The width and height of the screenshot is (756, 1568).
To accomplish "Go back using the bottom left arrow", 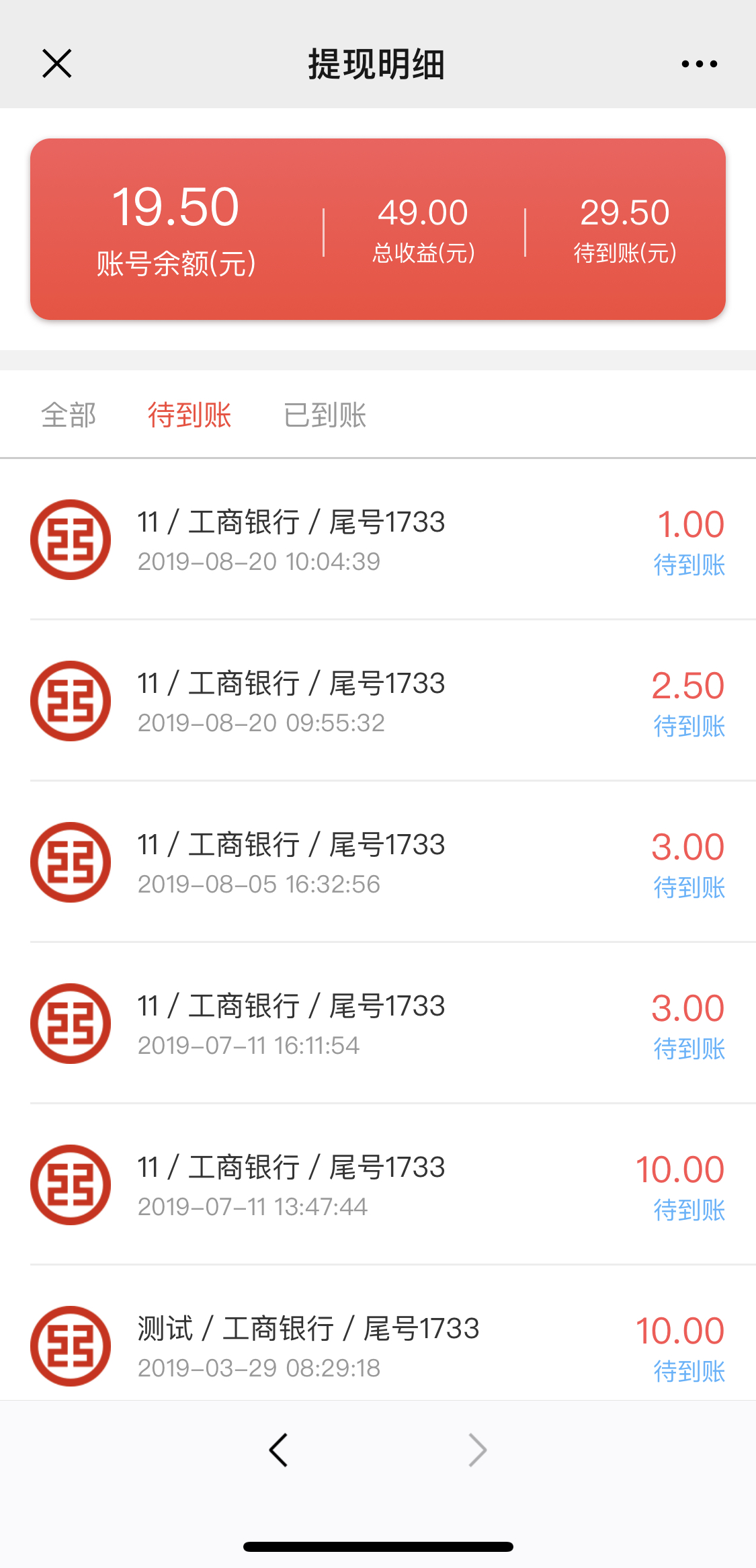I will (x=278, y=1450).
